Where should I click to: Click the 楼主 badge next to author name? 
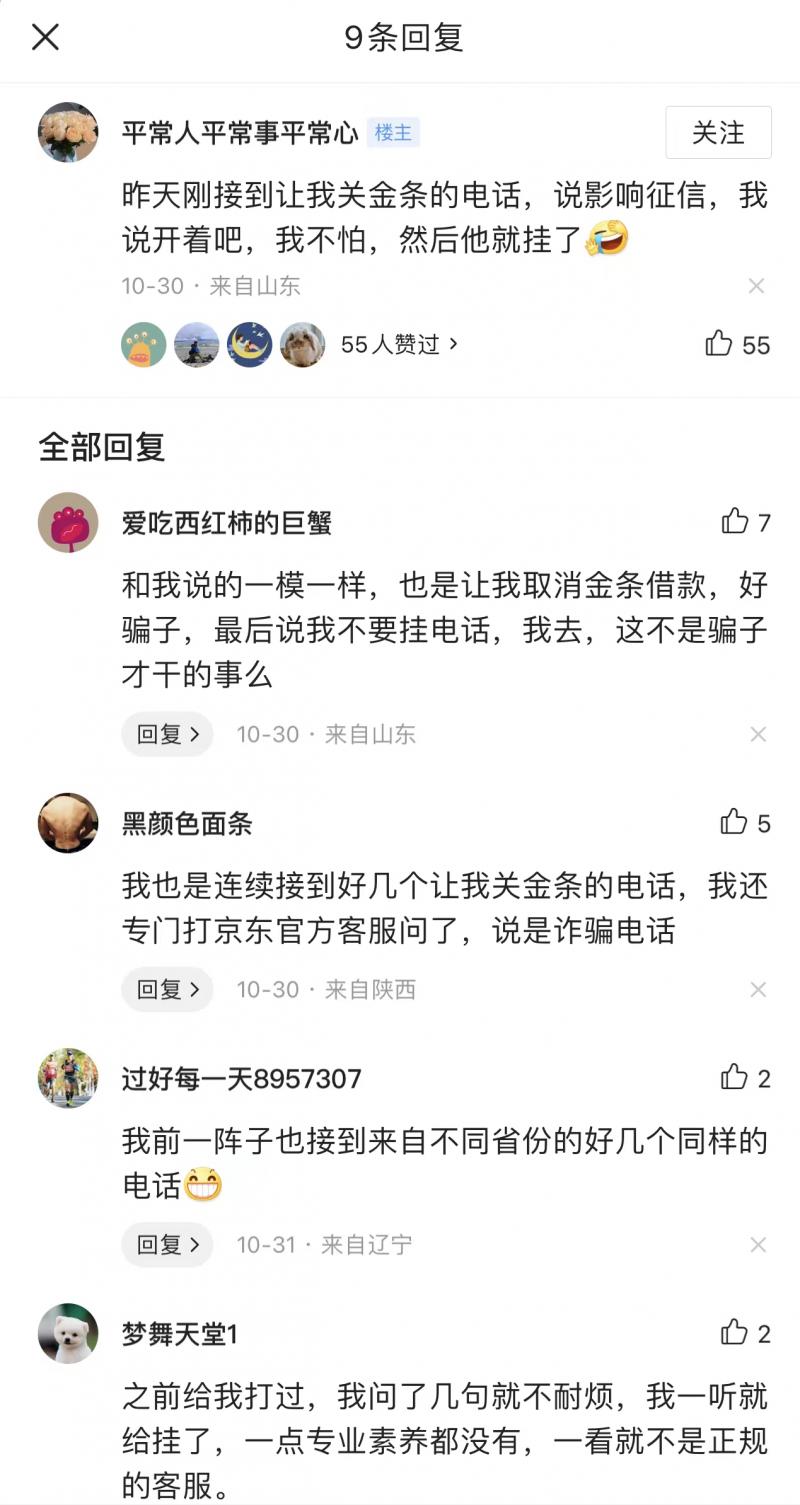coord(394,133)
